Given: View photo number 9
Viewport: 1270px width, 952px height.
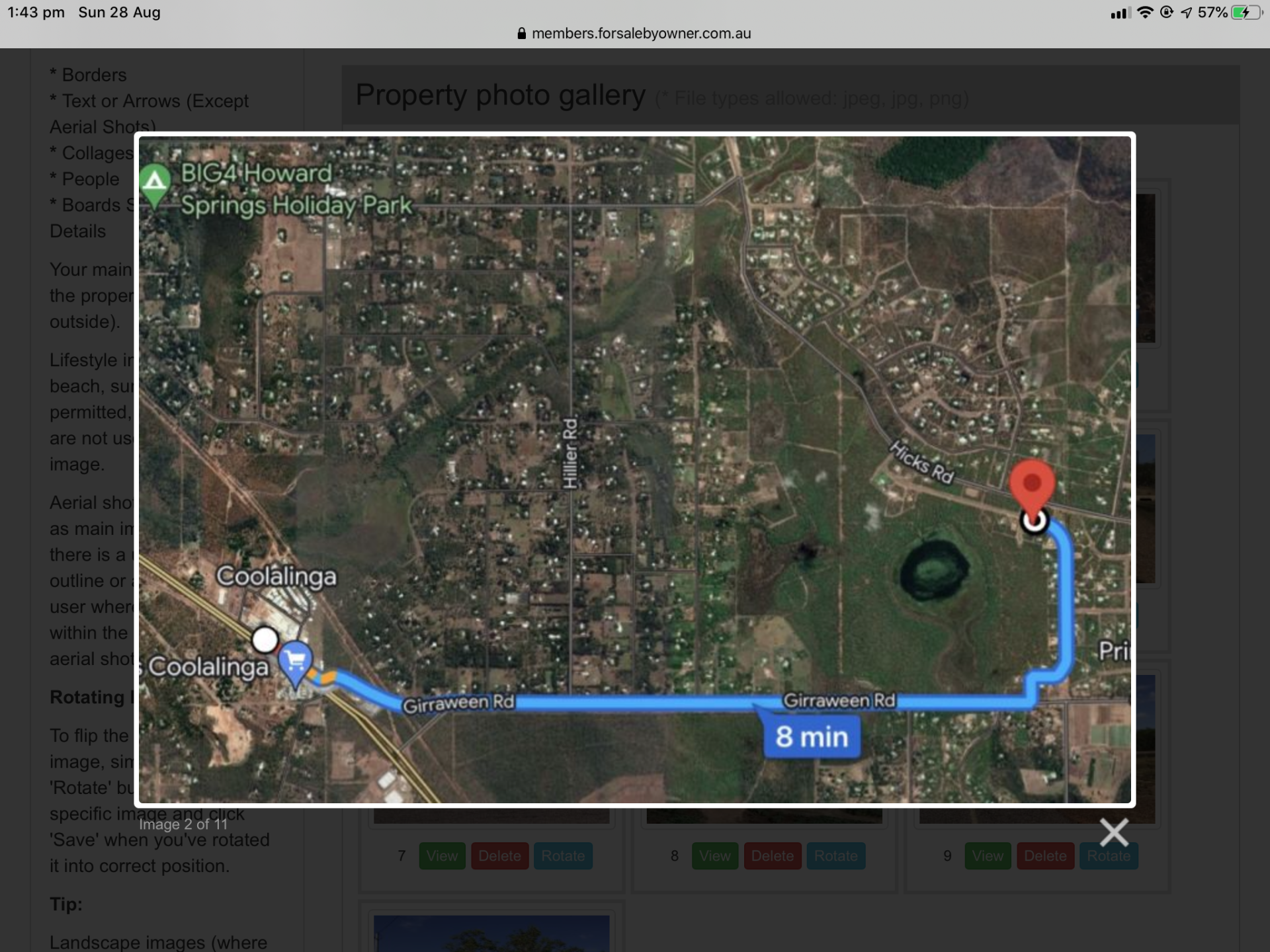Looking at the screenshot, I should click(988, 855).
